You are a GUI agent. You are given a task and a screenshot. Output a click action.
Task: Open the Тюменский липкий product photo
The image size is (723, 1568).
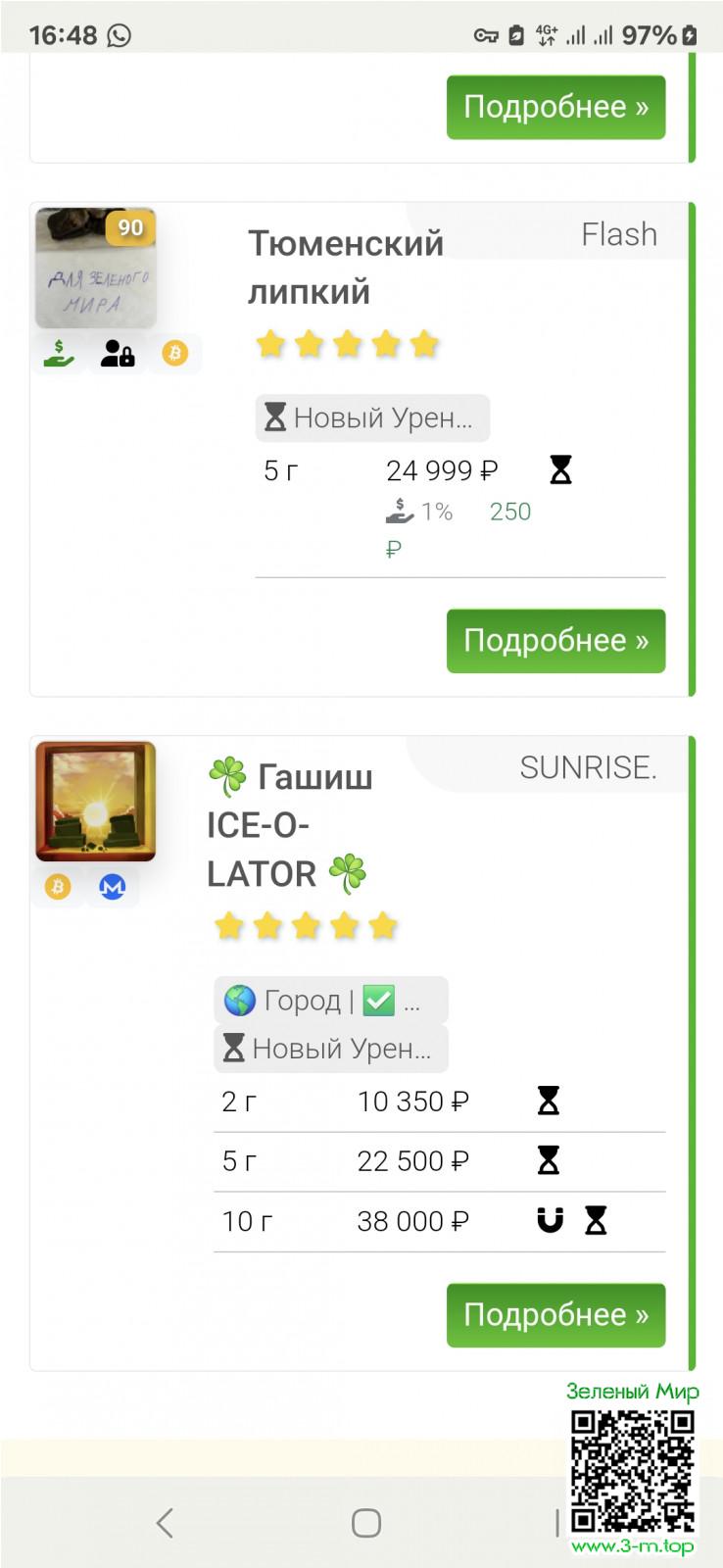click(96, 268)
